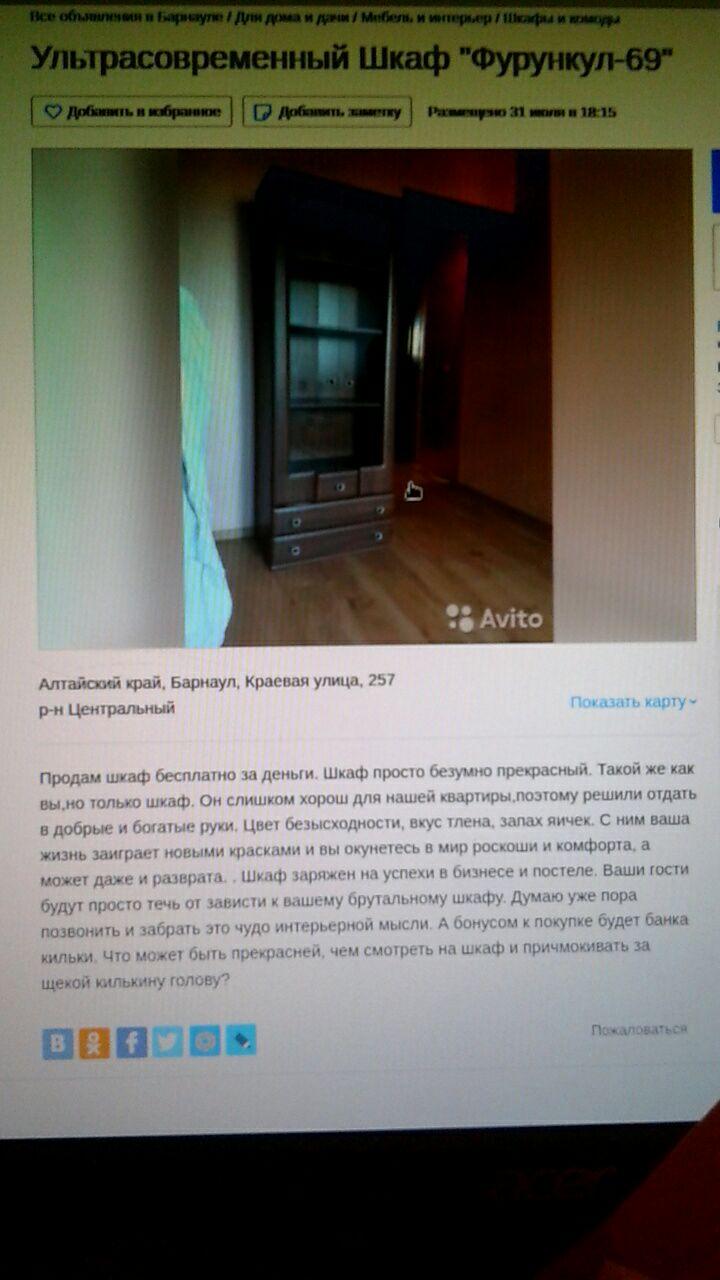Click the Avito watermark on the photo
Image resolution: width=720 pixels, height=1280 pixels.
tap(497, 618)
